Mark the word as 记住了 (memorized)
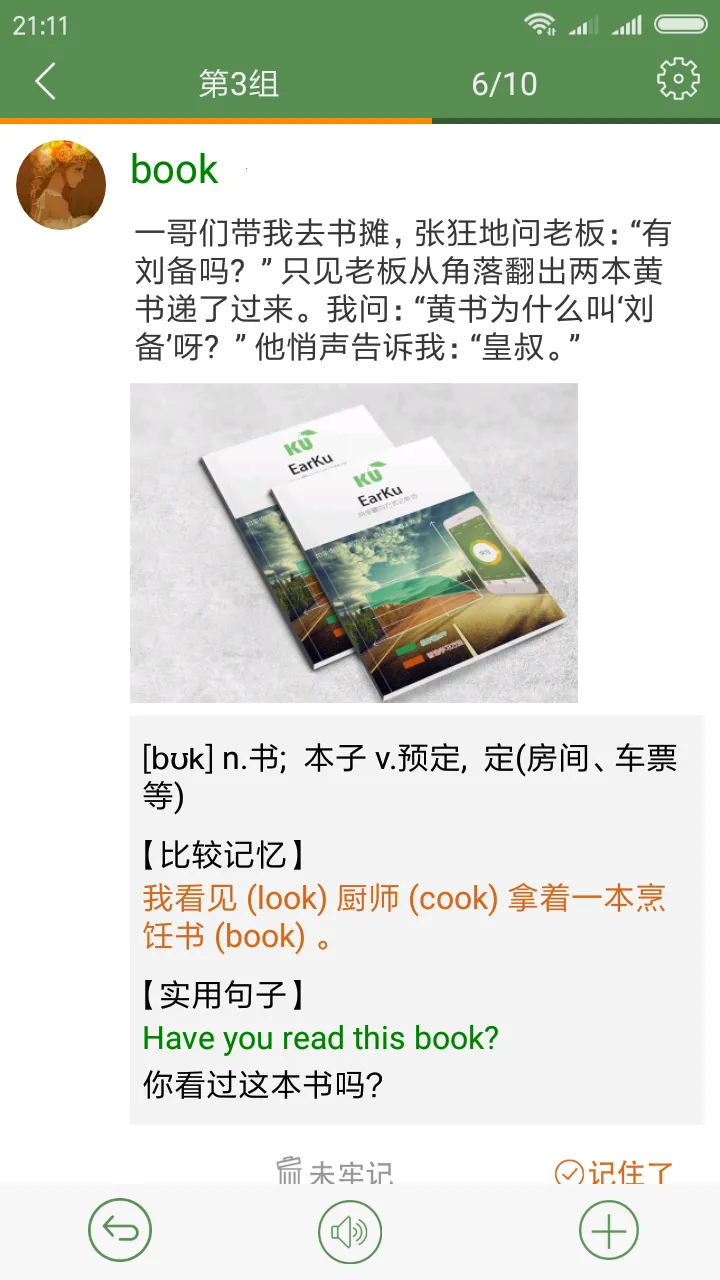 [x=614, y=1172]
